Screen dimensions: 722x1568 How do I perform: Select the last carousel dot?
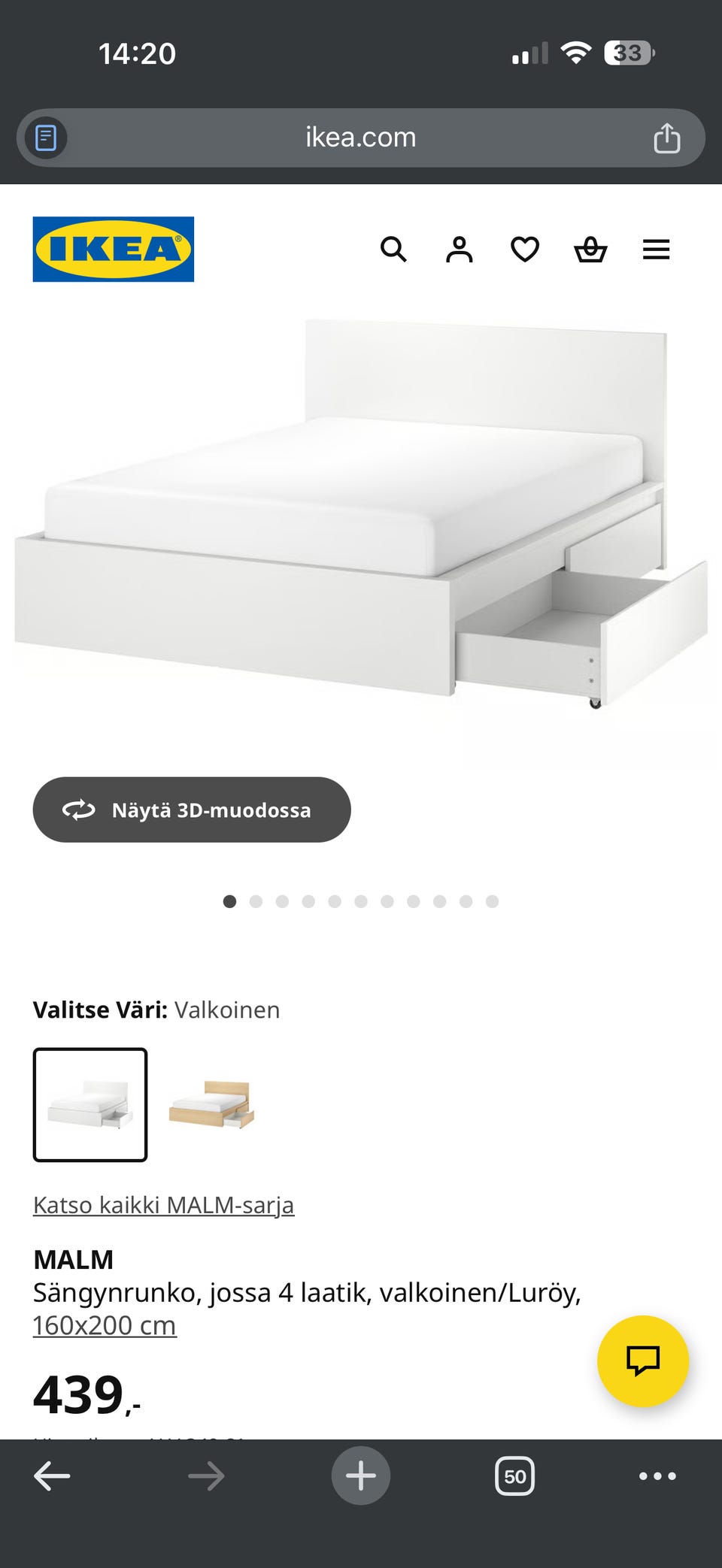pos(493,901)
